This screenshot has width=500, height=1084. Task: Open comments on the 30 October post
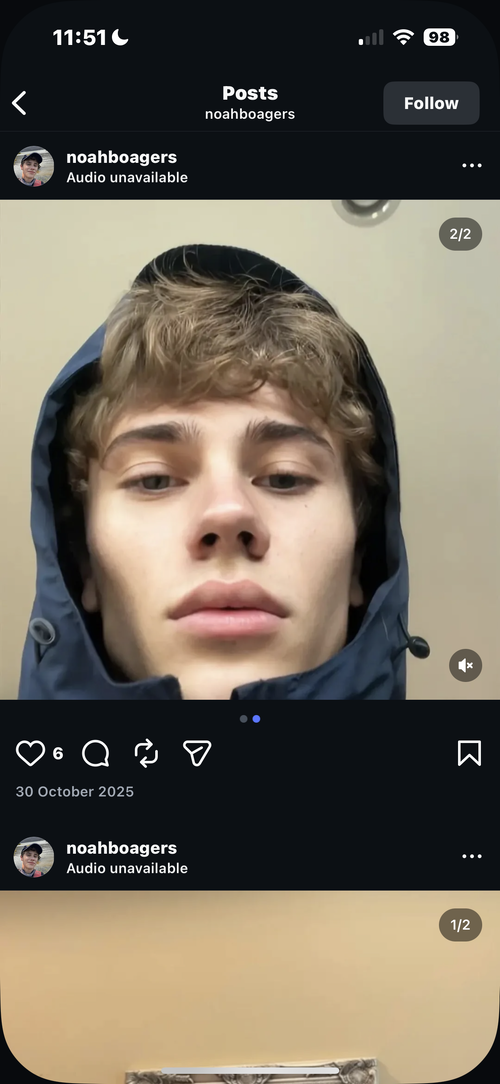[95, 753]
